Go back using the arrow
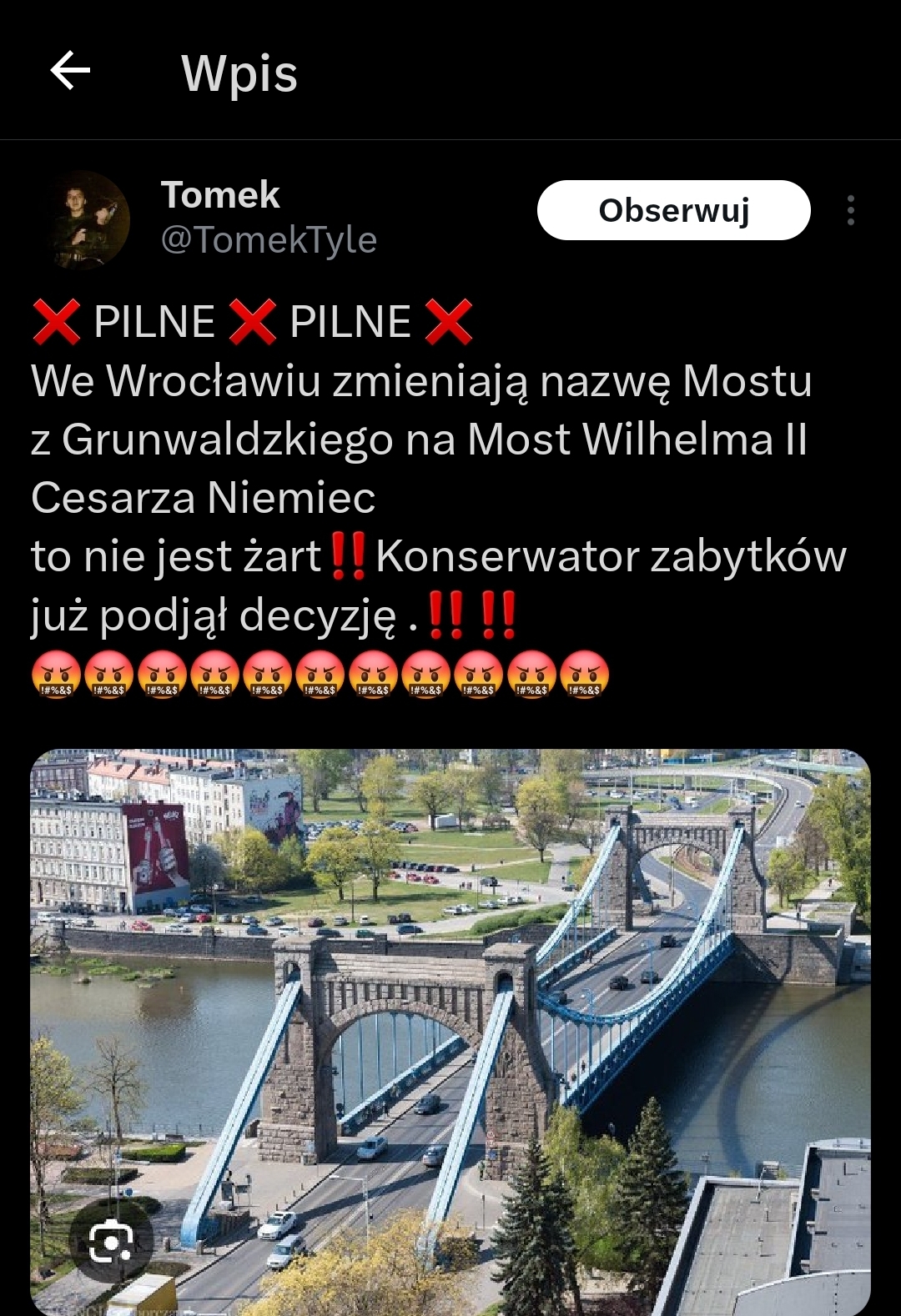Screen dimensions: 901x1316 point(70,70)
